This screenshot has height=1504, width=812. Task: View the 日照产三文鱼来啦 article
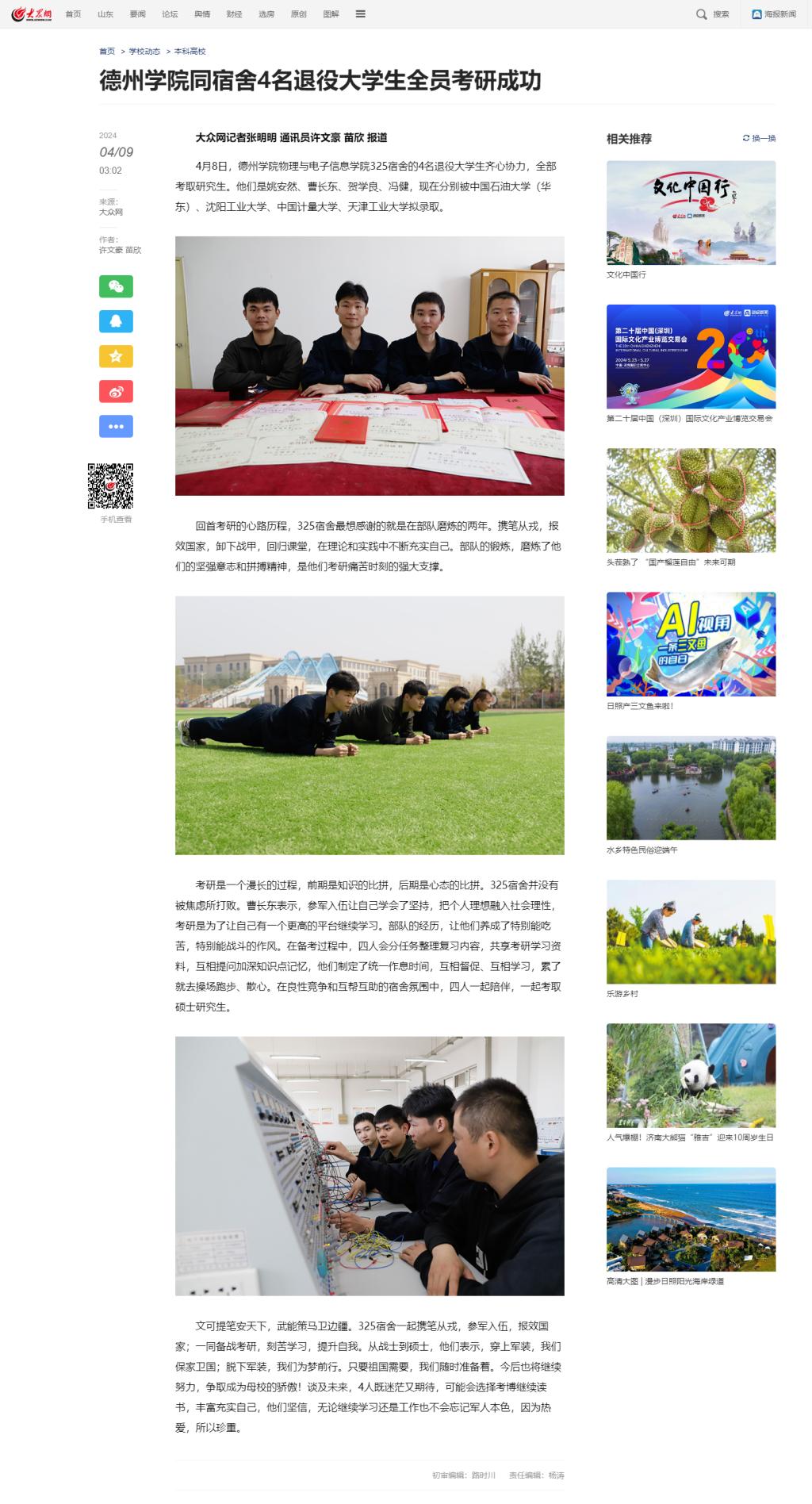click(x=691, y=644)
